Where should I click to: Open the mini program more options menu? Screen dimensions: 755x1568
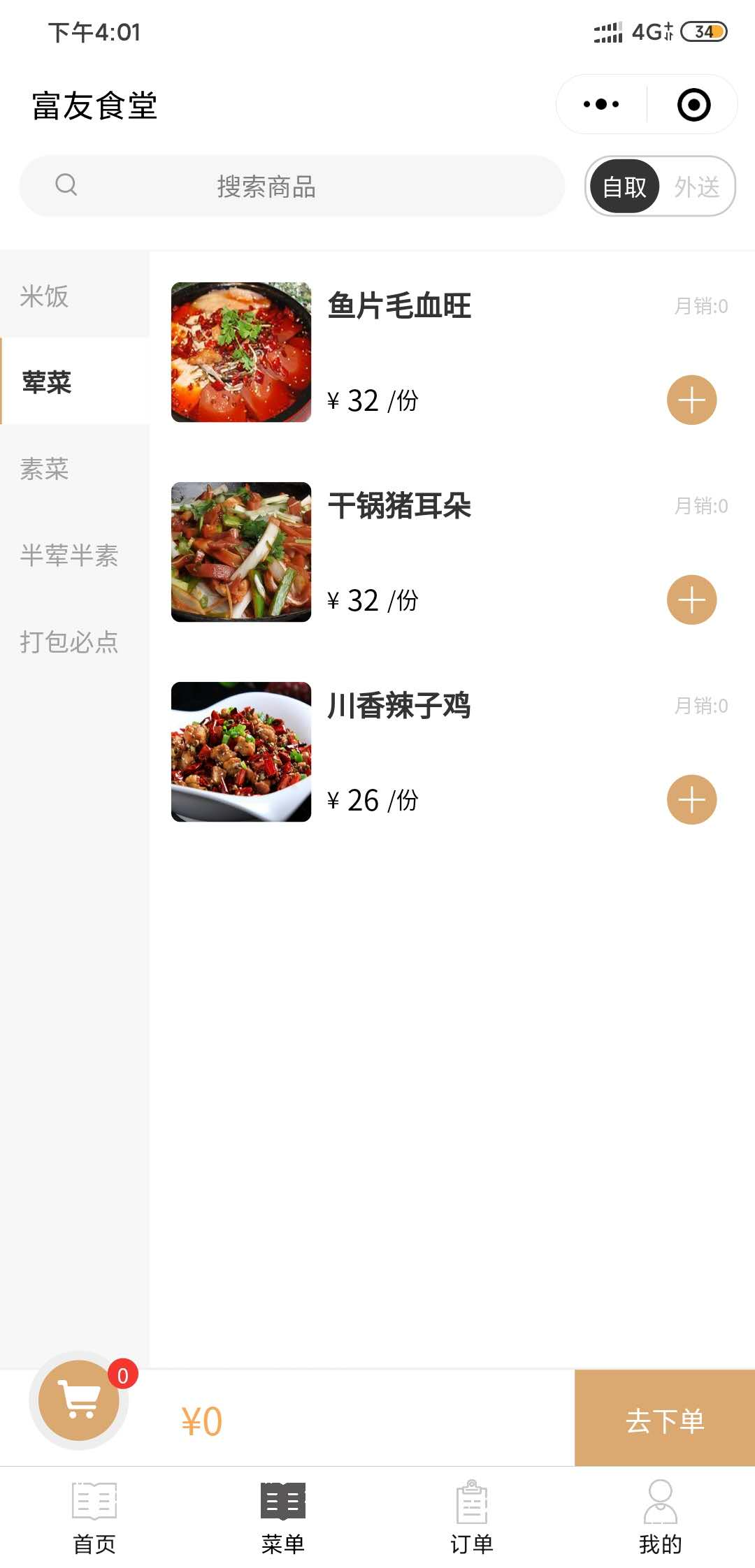(x=601, y=105)
